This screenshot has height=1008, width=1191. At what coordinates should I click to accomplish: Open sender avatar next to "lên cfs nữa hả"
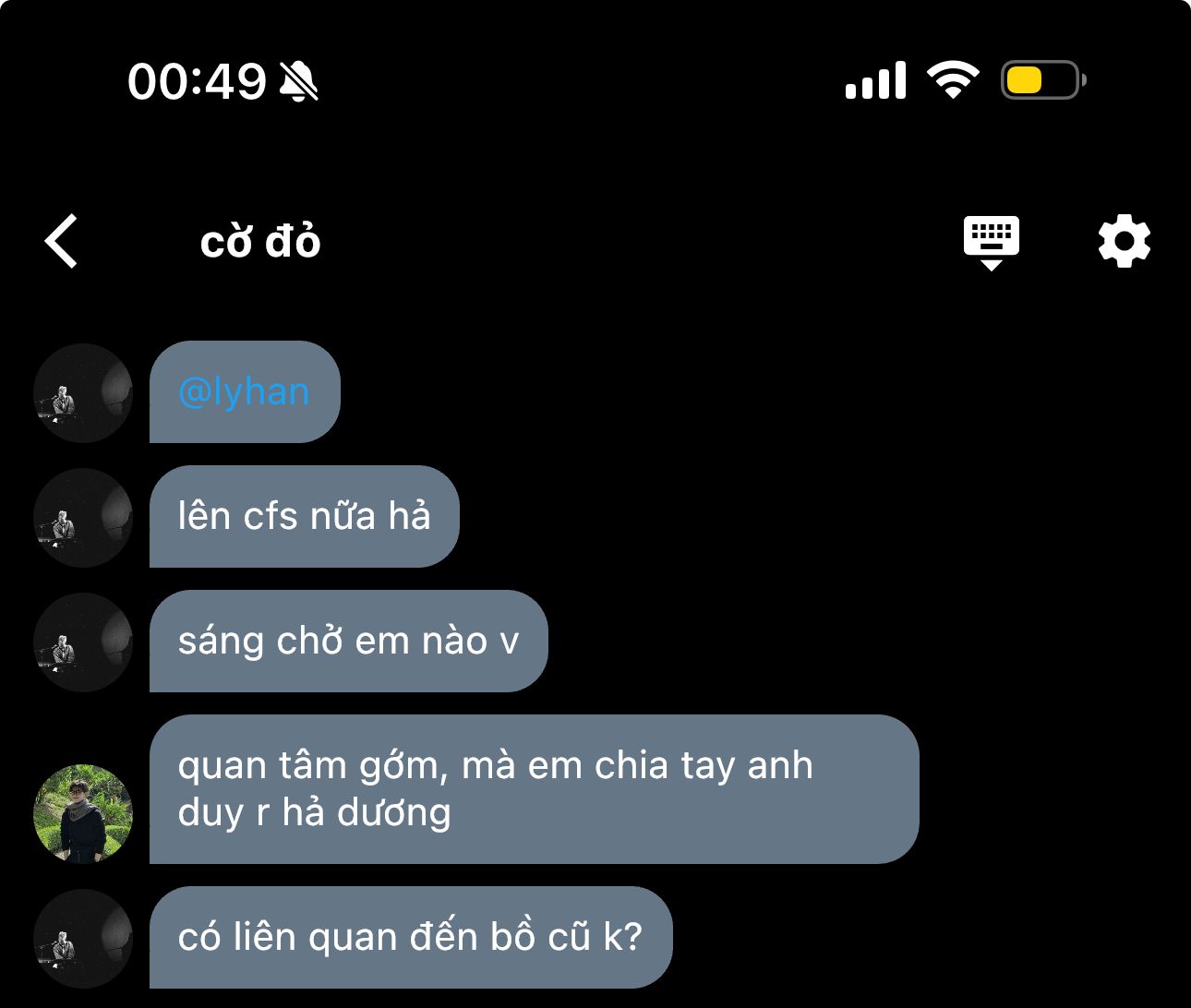pyautogui.click(x=83, y=517)
